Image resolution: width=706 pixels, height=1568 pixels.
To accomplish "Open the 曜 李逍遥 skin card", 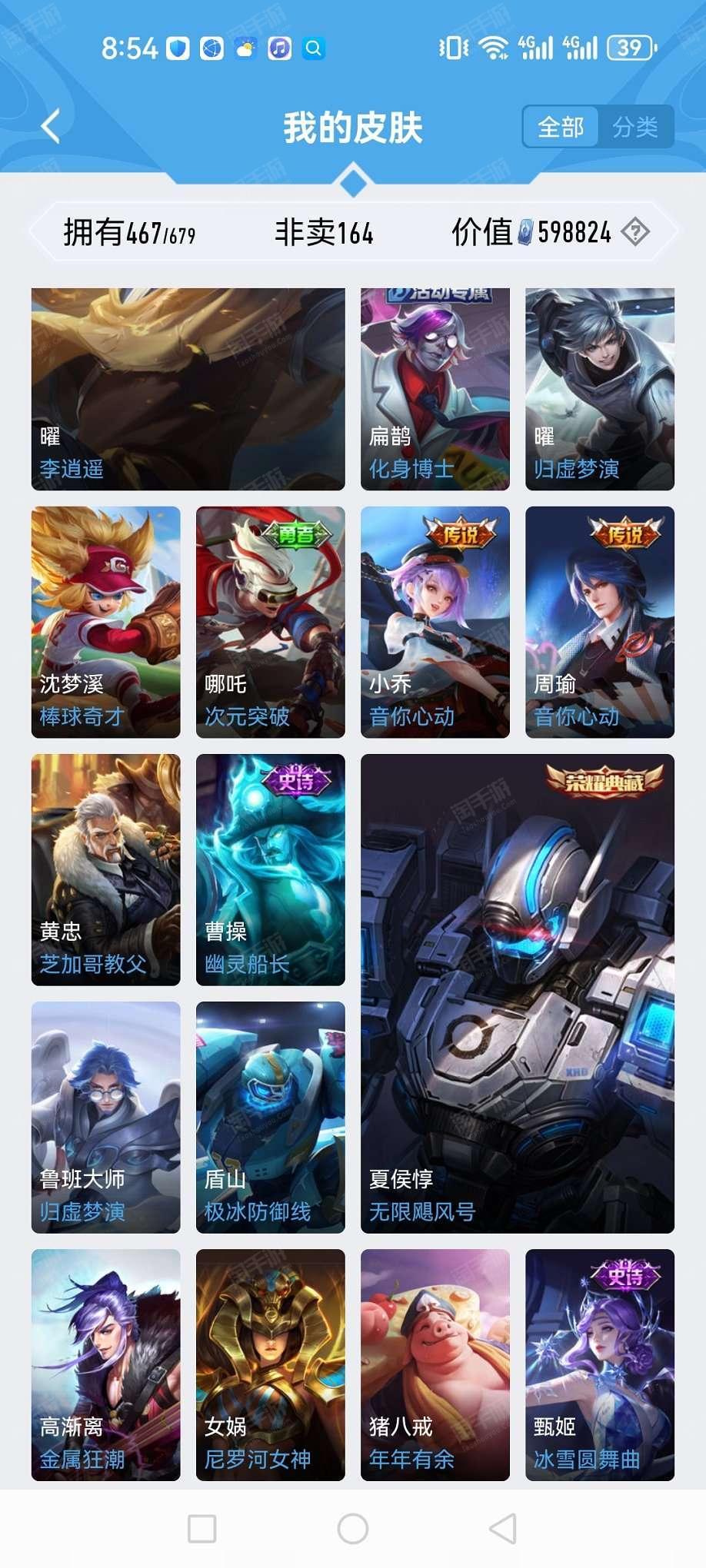I will click(x=188, y=389).
